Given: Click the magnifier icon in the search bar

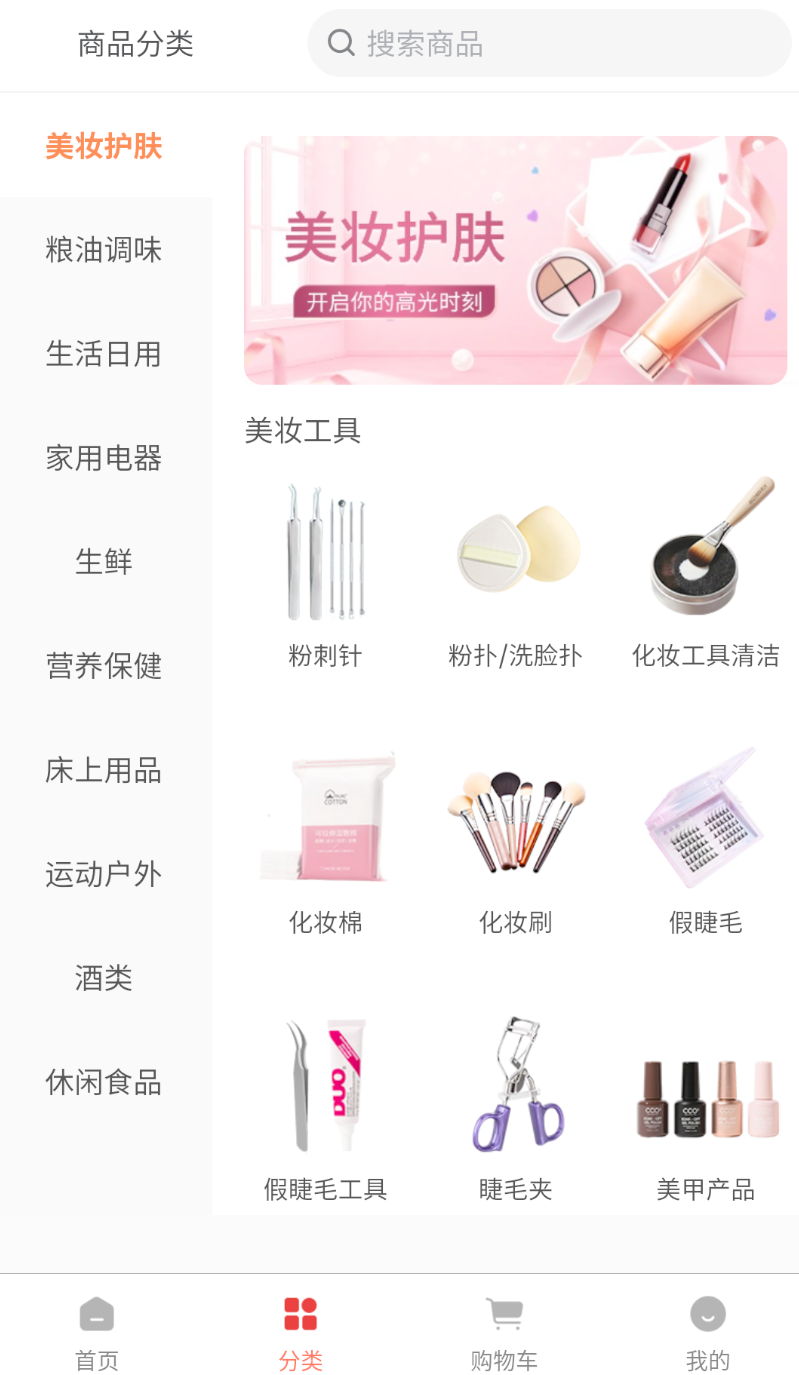Looking at the screenshot, I should coord(341,43).
